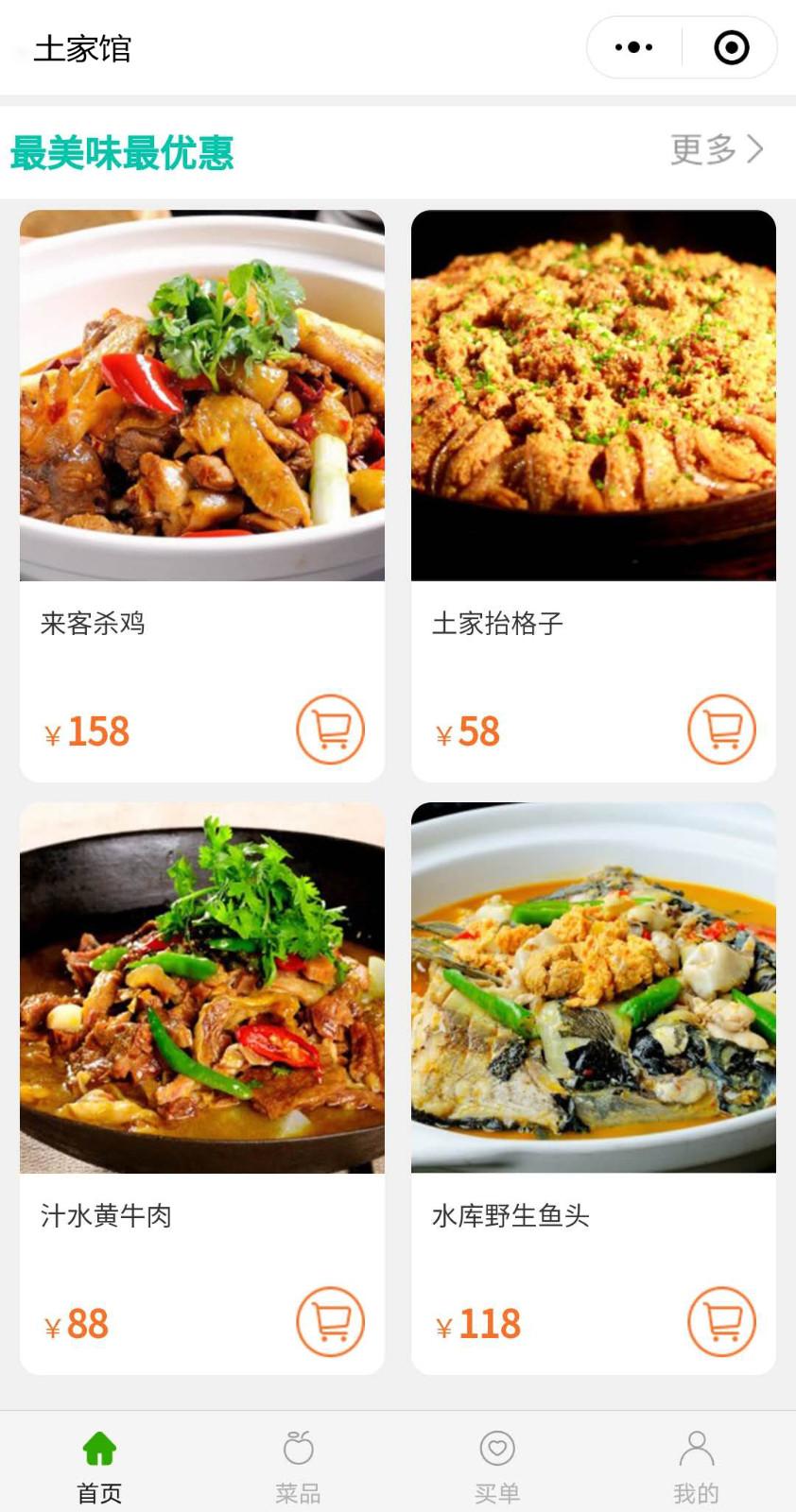Add 汁水黄牛肉 to the cart
Screen dimensions: 796x1512
tap(330, 1321)
